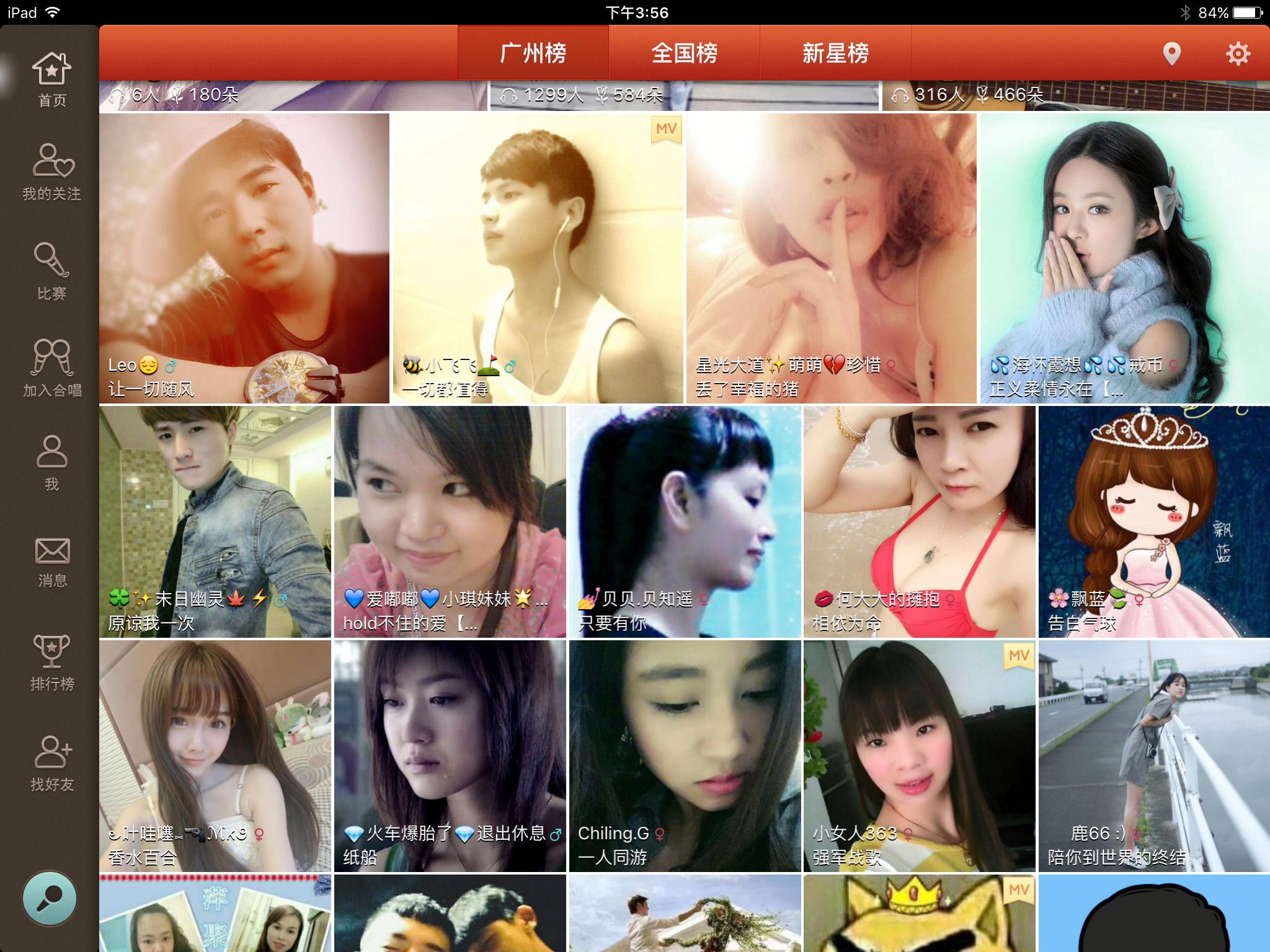Open Leo's song 让一切随风
The image size is (1270, 952).
[x=244, y=258]
